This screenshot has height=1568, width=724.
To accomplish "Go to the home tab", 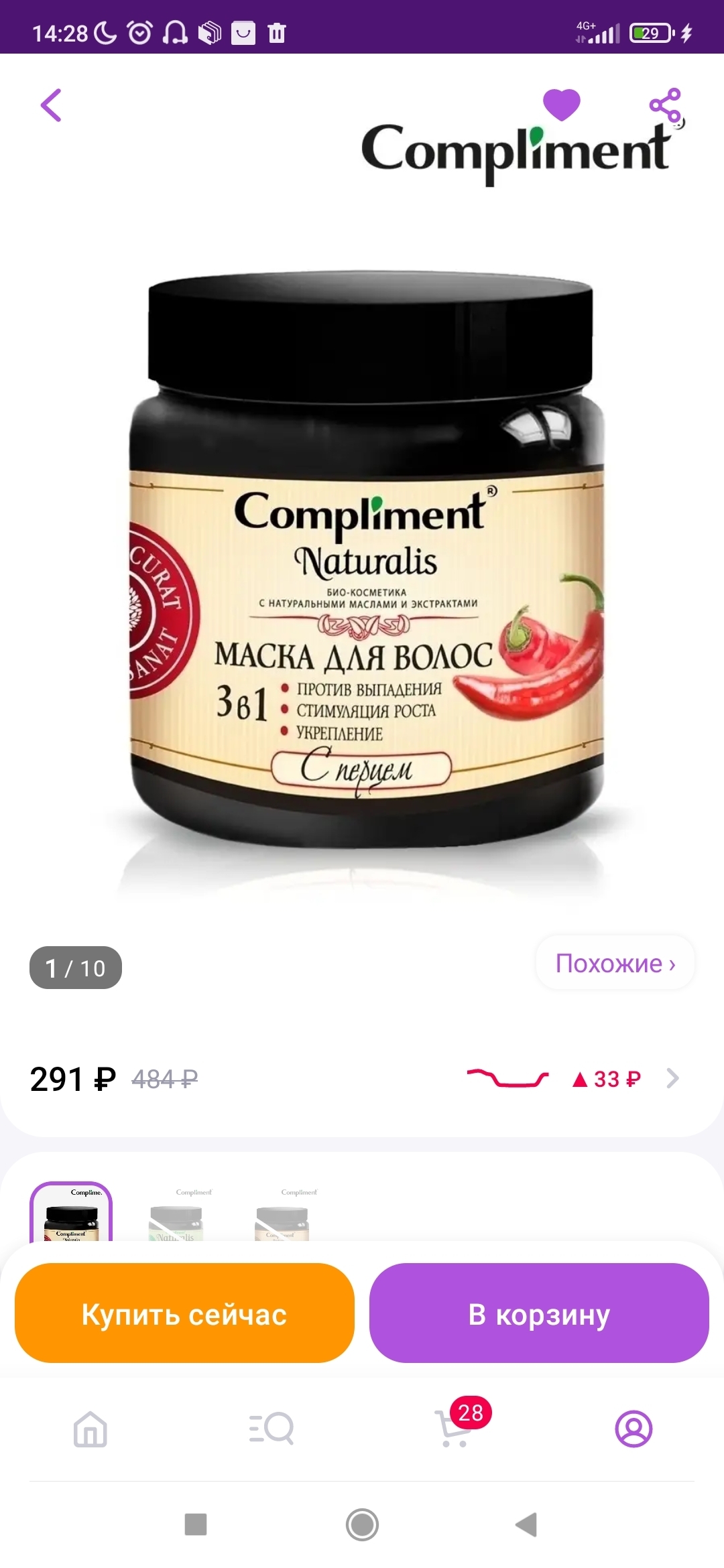I will point(90,1429).
